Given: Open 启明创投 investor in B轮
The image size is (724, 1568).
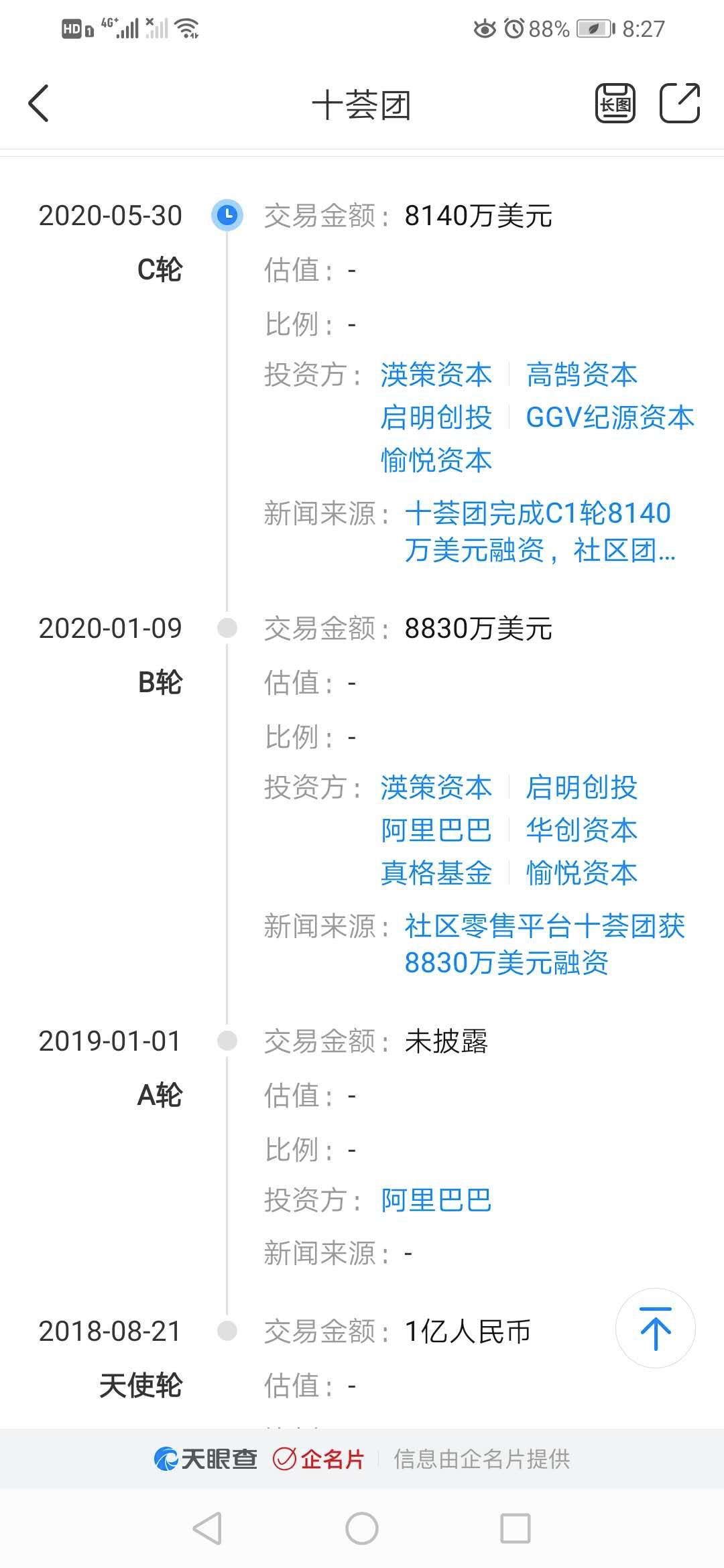Looking at the screenshot, I should point(581,787).
